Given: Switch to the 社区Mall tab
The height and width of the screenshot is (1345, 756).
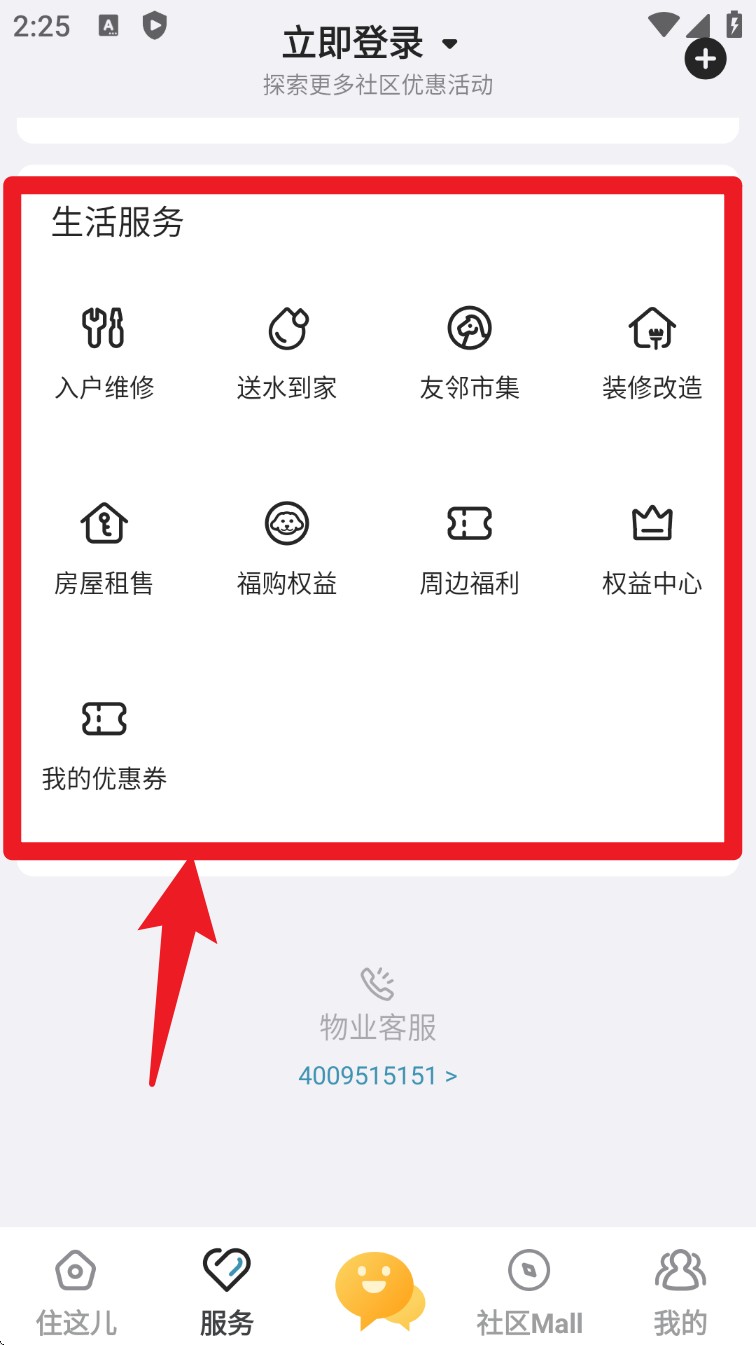Looking at the screenshot, I should [x=529, y=1293].
